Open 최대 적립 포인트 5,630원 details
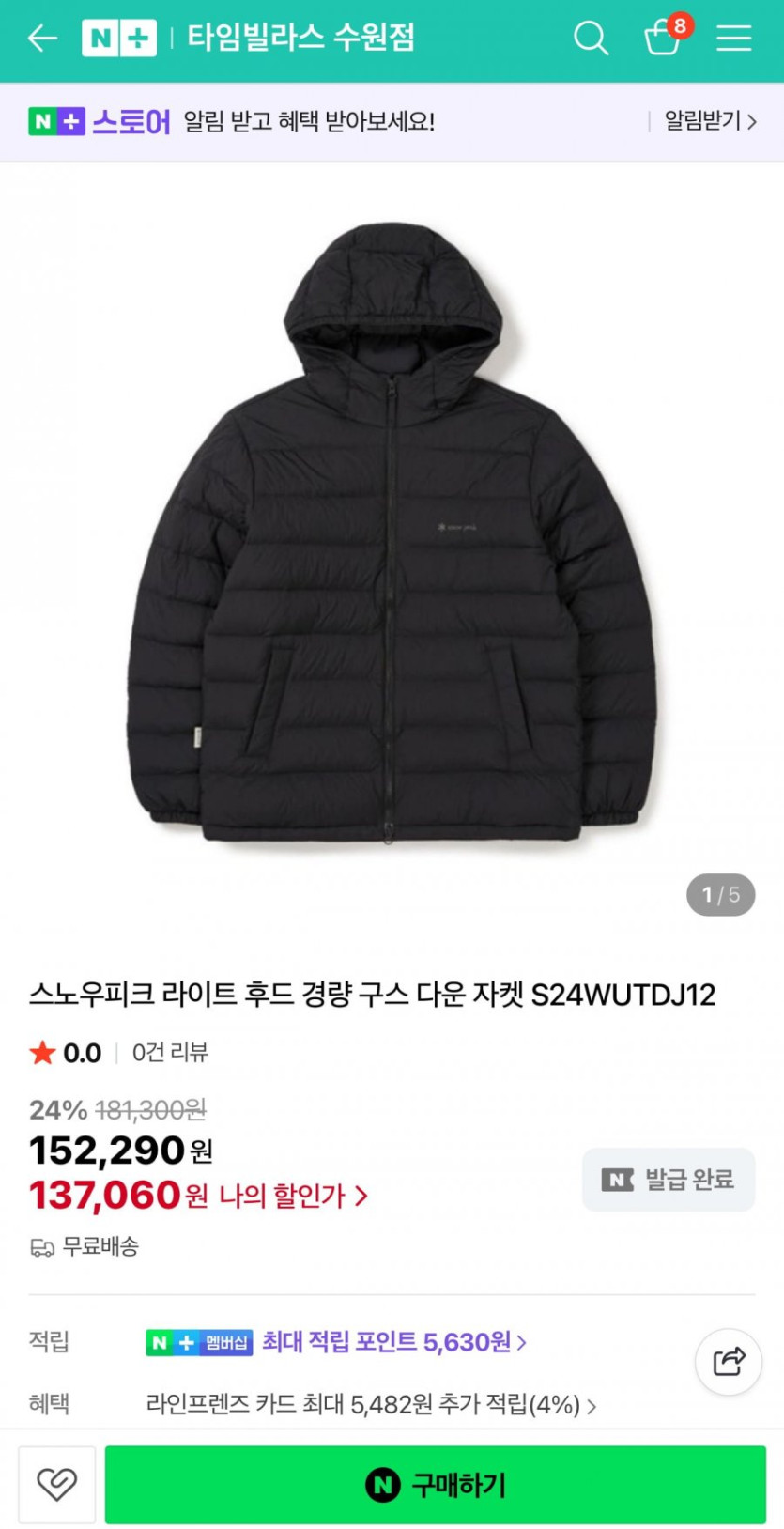This screenshot has width=784, height=1529. (392, 1342)
